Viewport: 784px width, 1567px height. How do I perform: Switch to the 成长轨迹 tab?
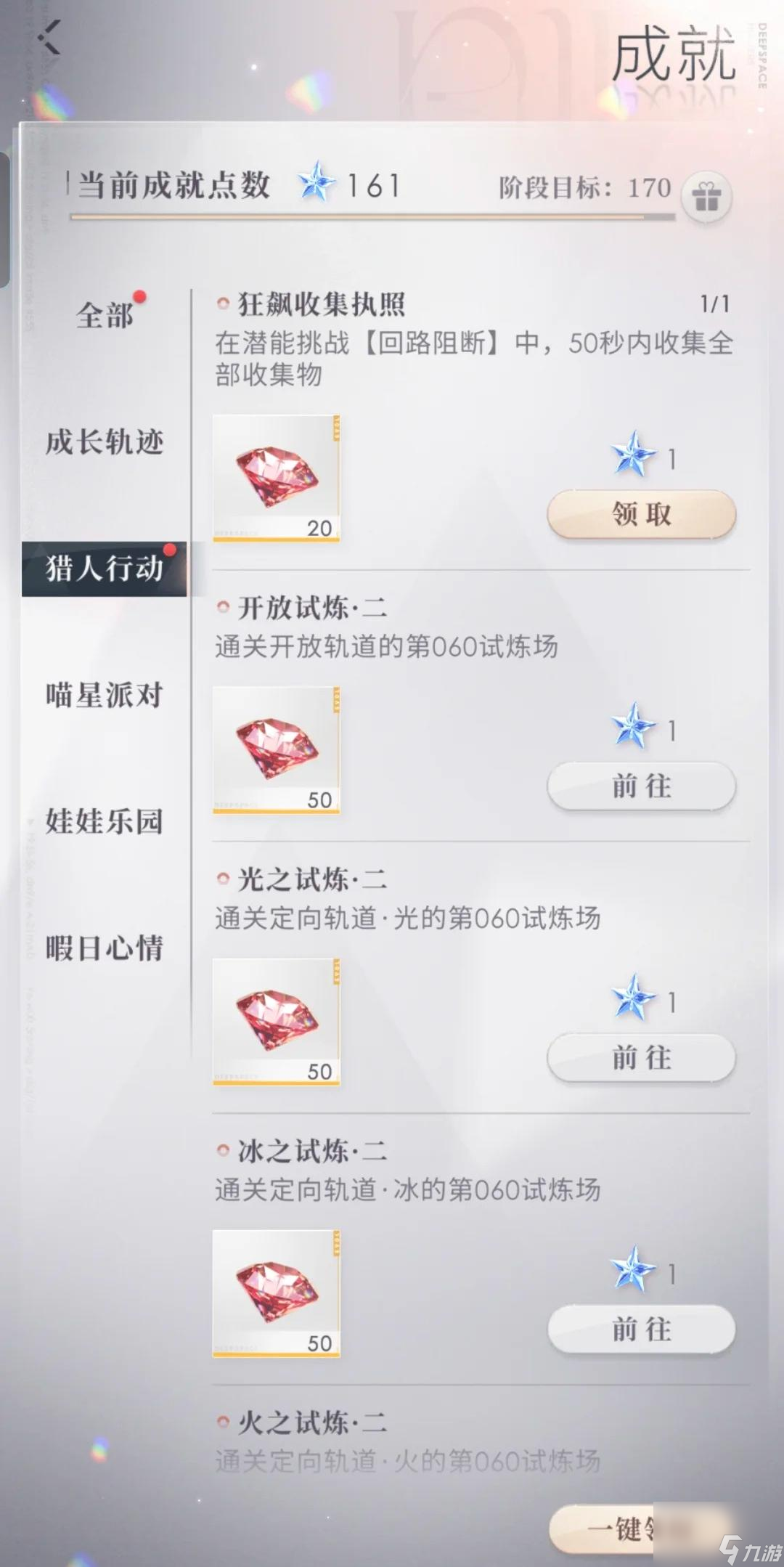(x=105, y=442)
